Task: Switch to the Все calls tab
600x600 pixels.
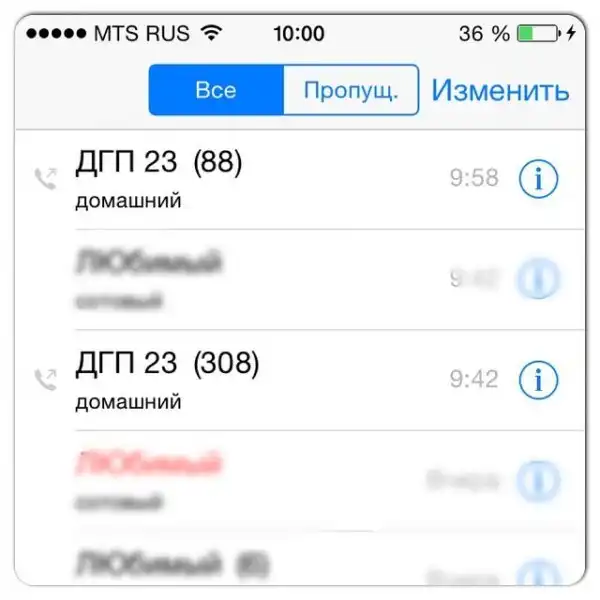Action: (x=216, y=90)
